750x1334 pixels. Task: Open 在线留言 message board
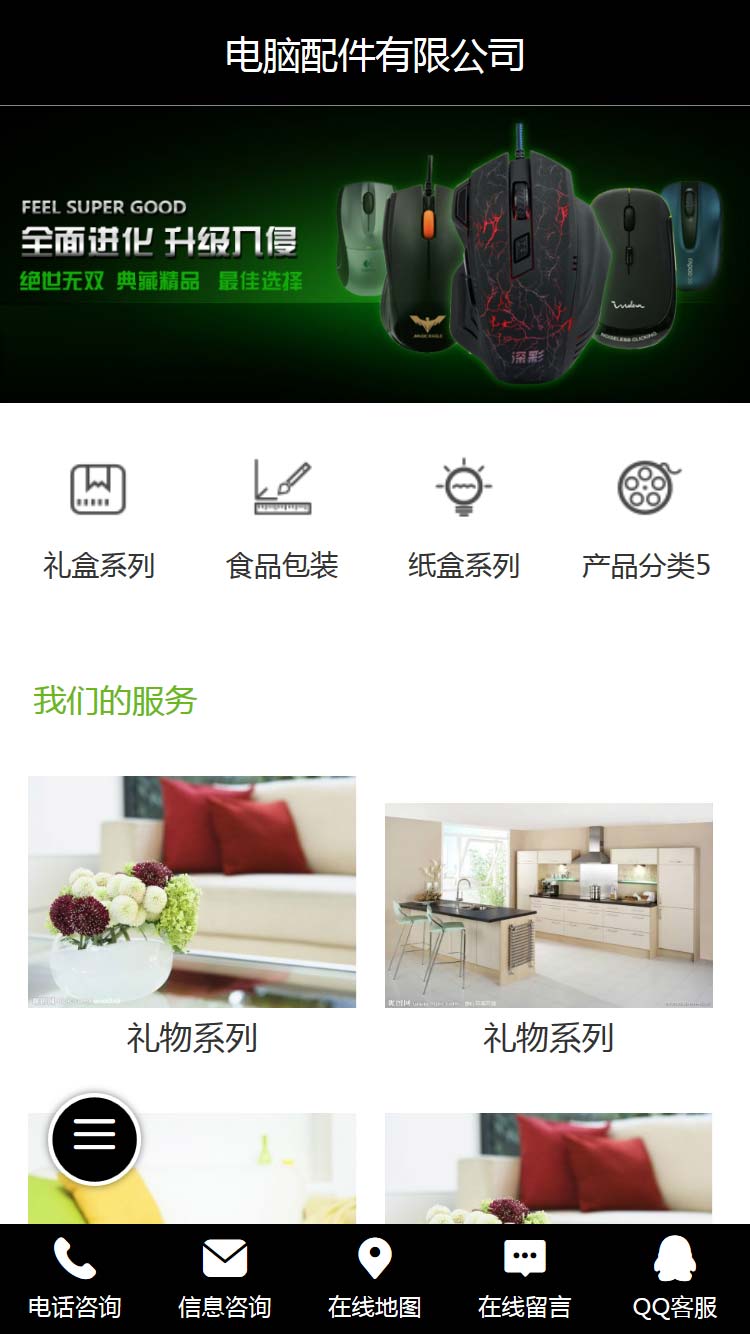[525, 1278]
